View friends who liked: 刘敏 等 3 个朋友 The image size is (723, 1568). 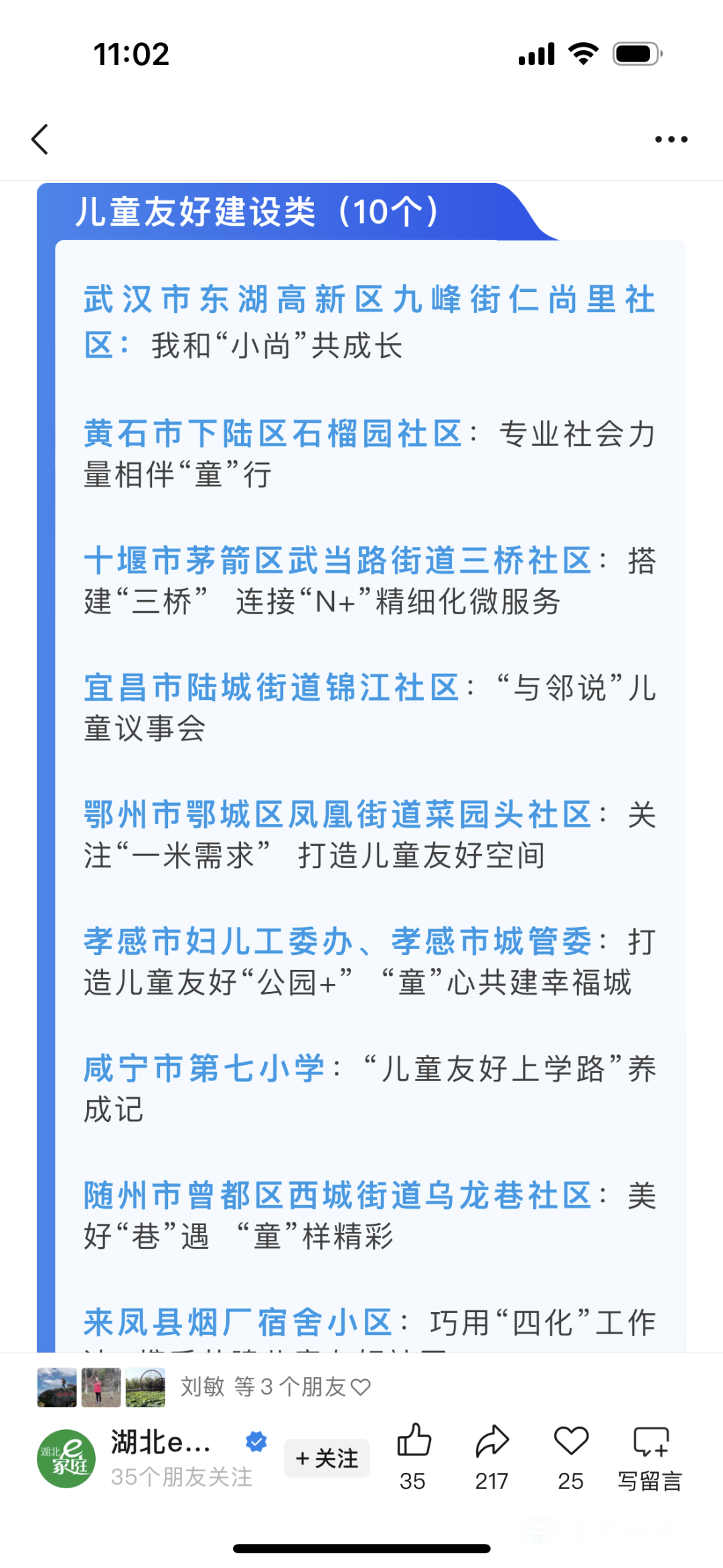274,1386
